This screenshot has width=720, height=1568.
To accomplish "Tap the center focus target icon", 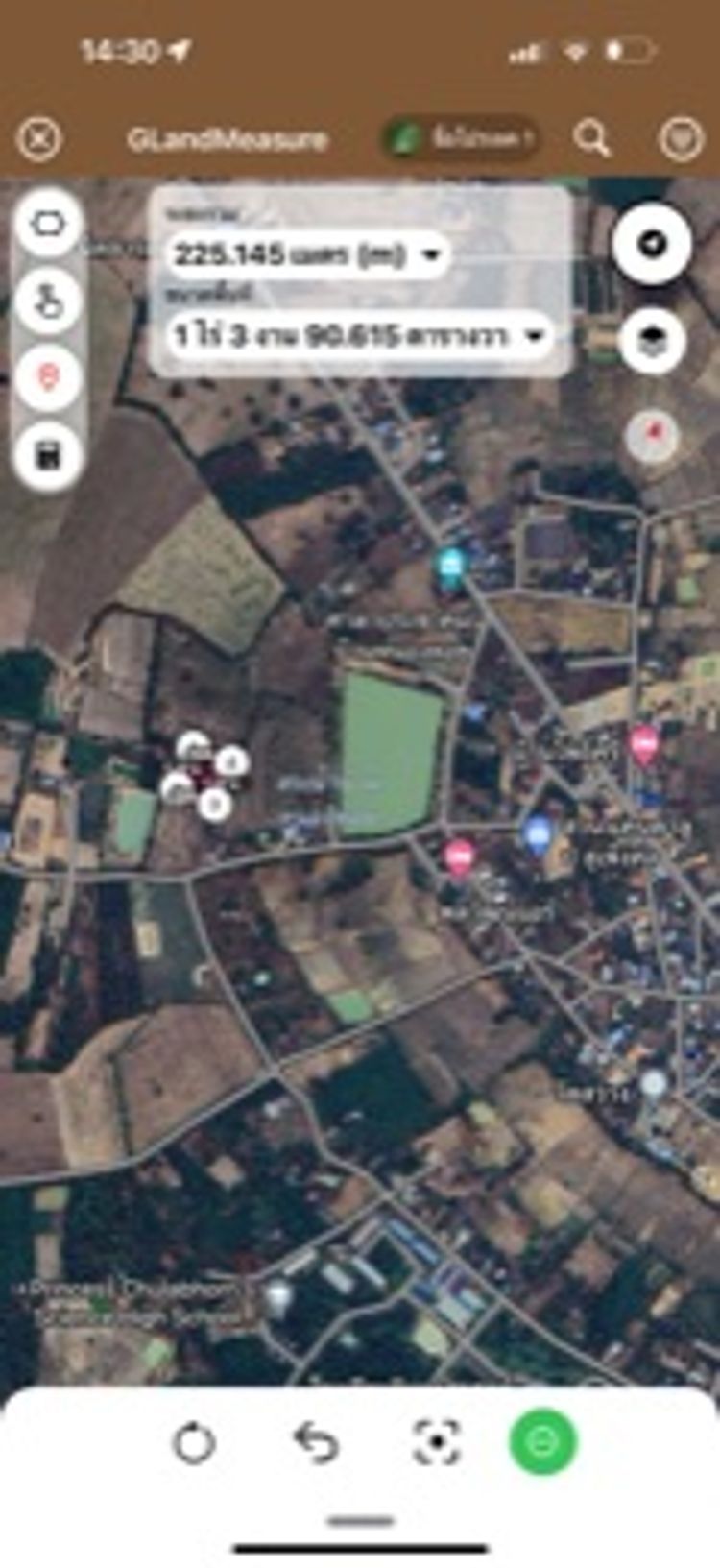I will [x=437, y=1442].
